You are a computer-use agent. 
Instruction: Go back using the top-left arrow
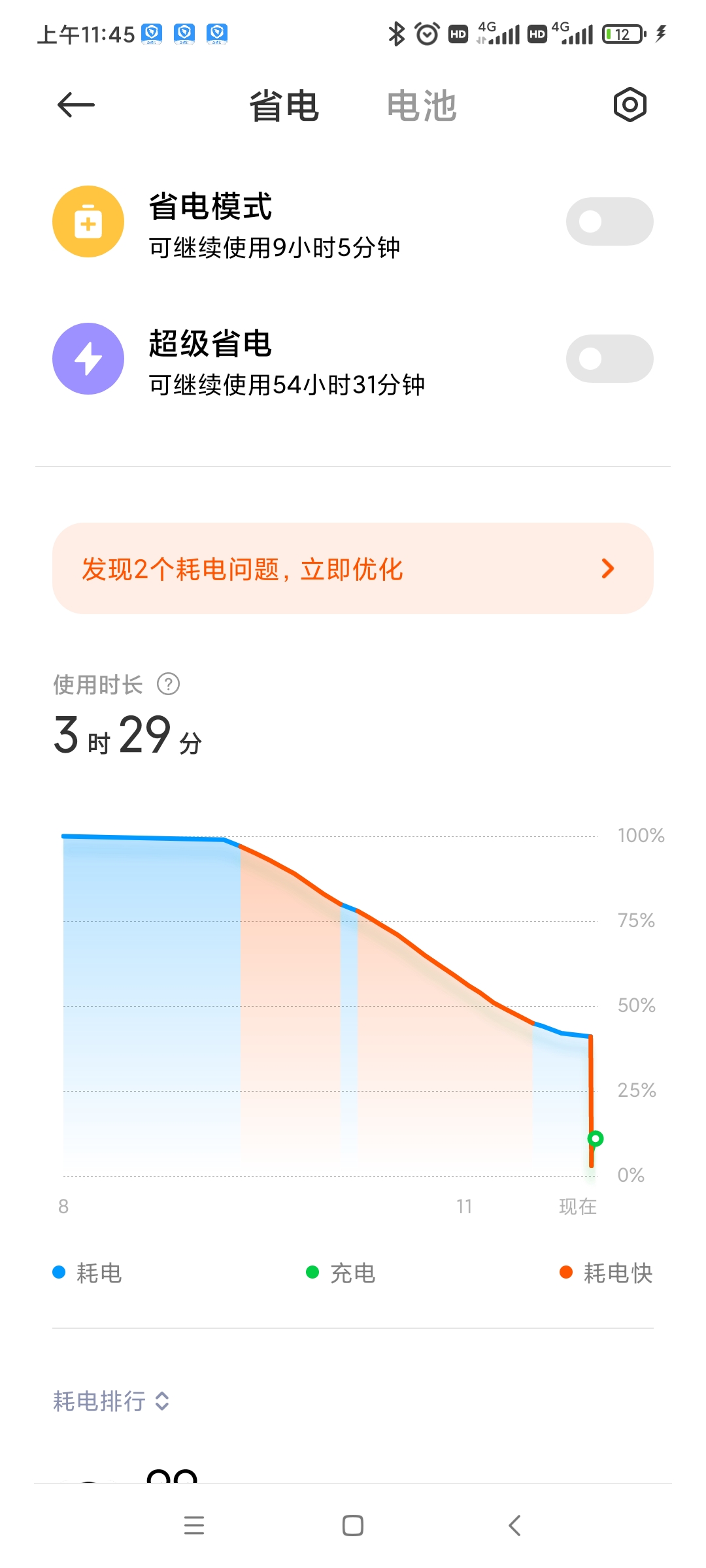point(76,105)
